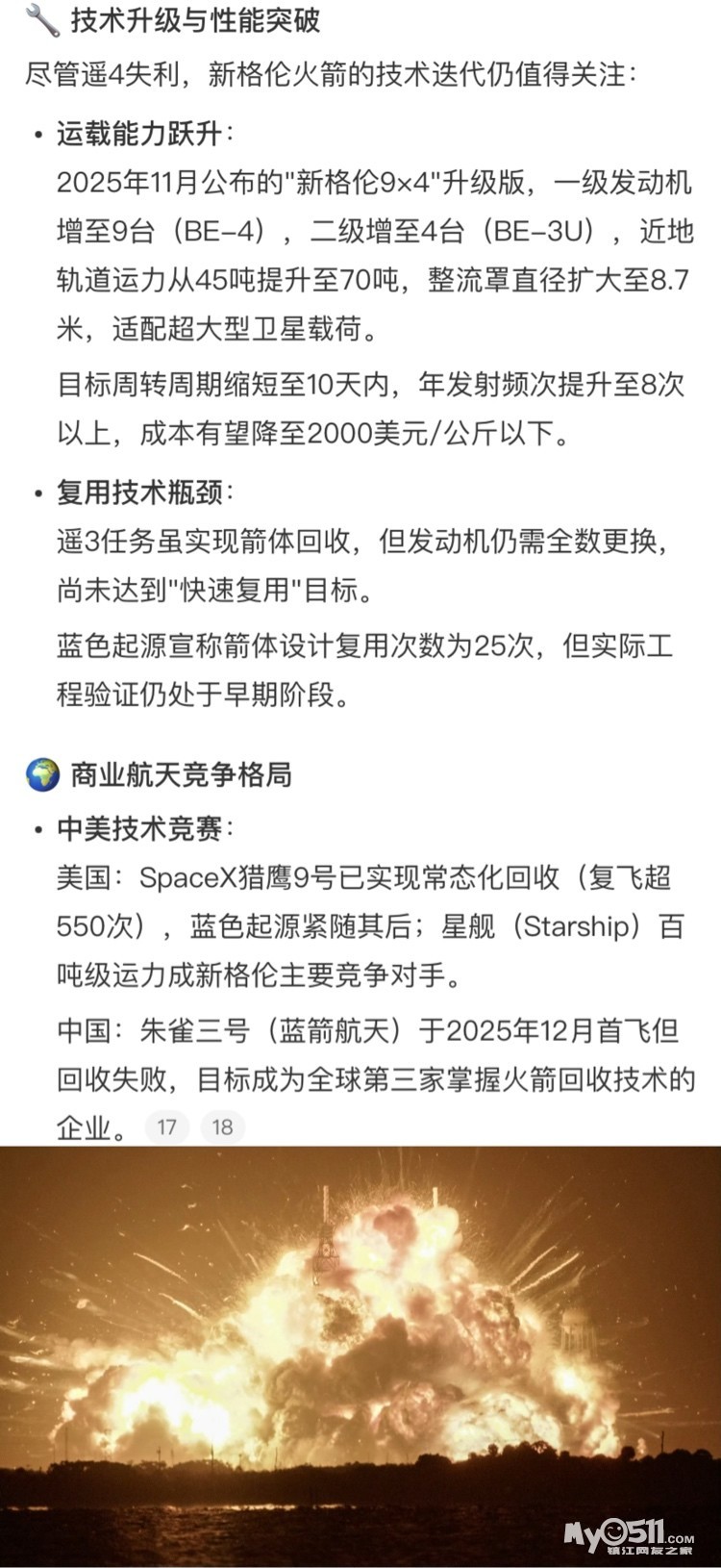Open citation source 18

[222, 1126]
